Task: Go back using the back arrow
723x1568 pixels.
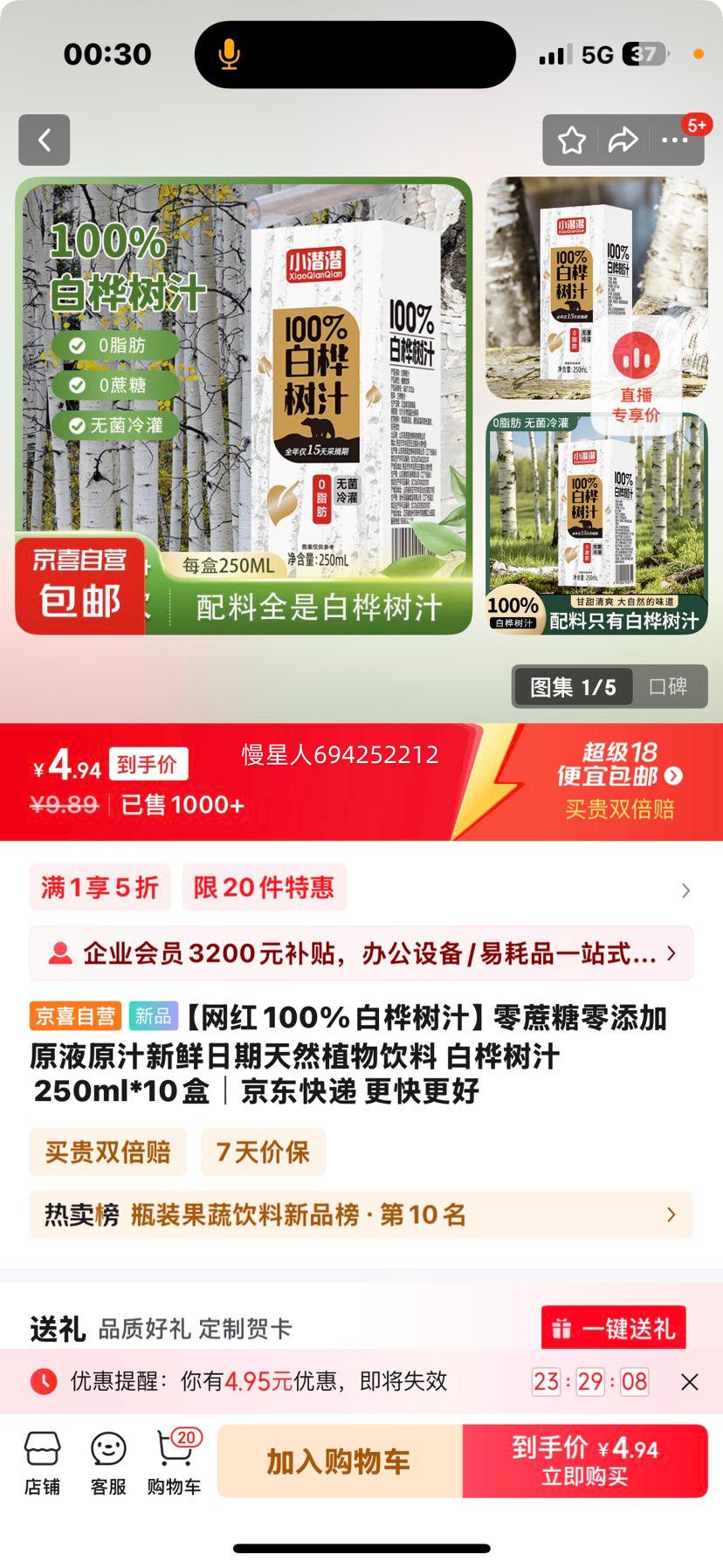Action: pyautogui.click(x=44, y=140)
